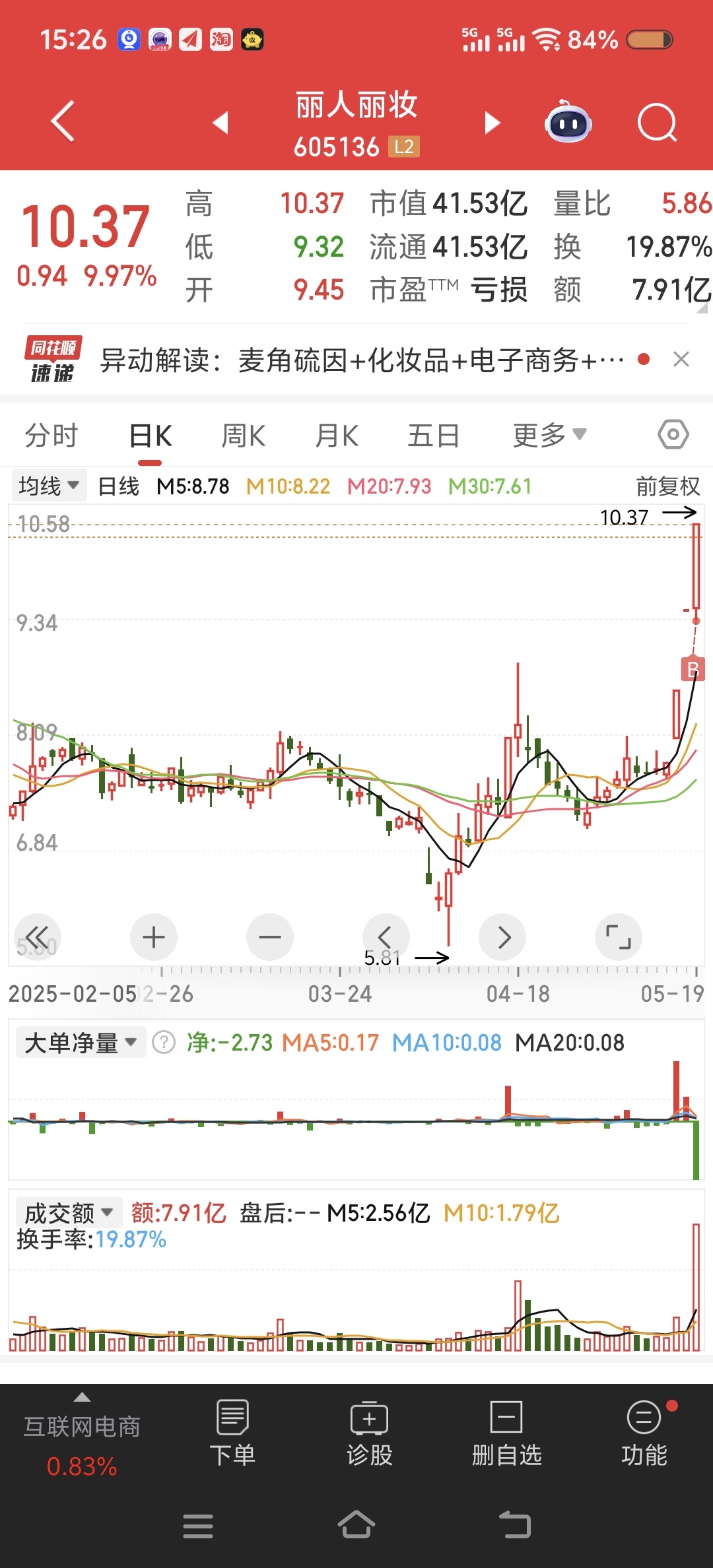
Task: Open chart settings hexagon icon
Action: click(673, 435)
